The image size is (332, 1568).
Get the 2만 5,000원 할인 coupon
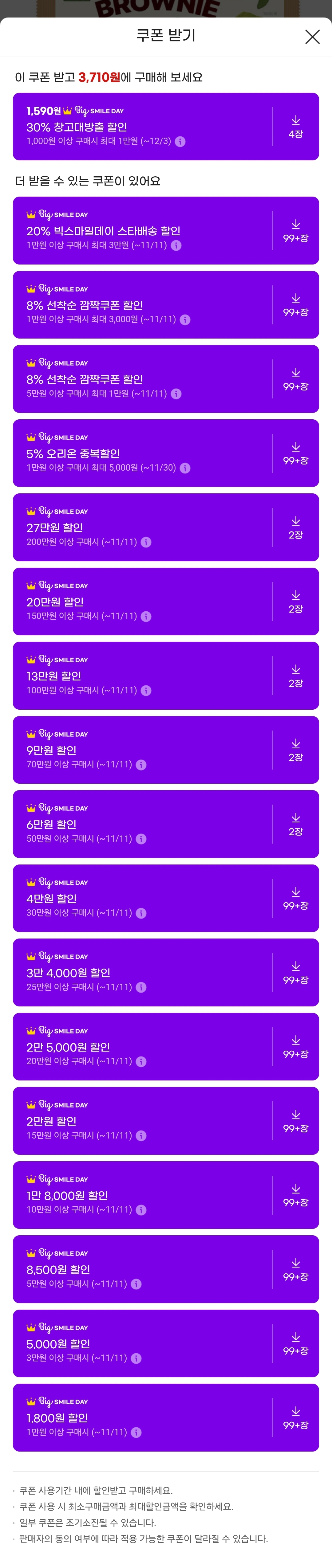pos(295,1048)
